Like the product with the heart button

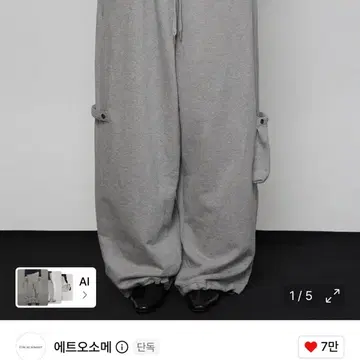[x=321, y=347]
